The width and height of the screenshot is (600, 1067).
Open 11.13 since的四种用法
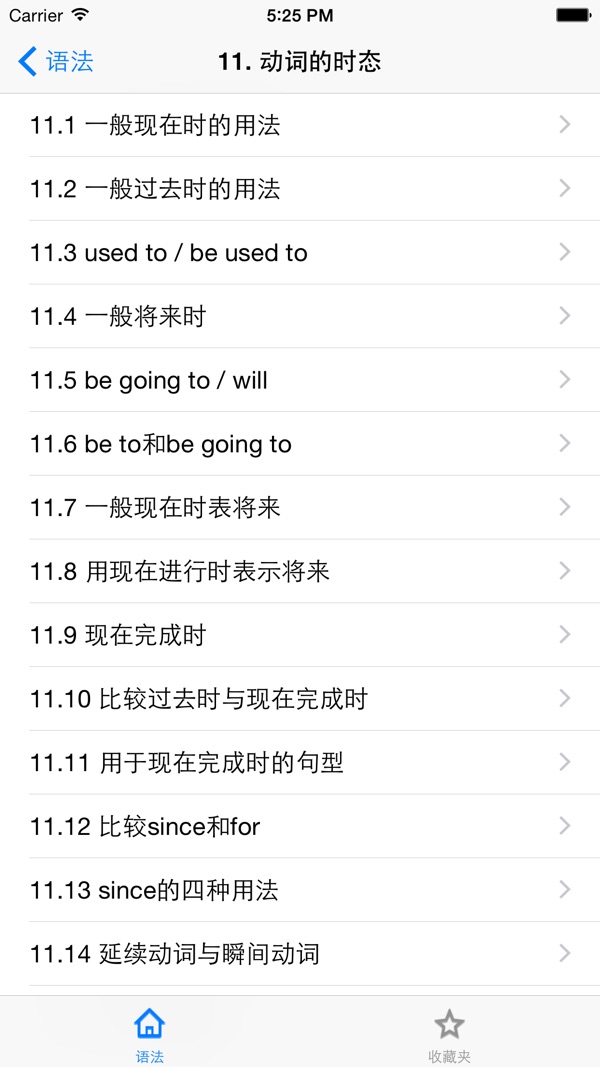300,890
